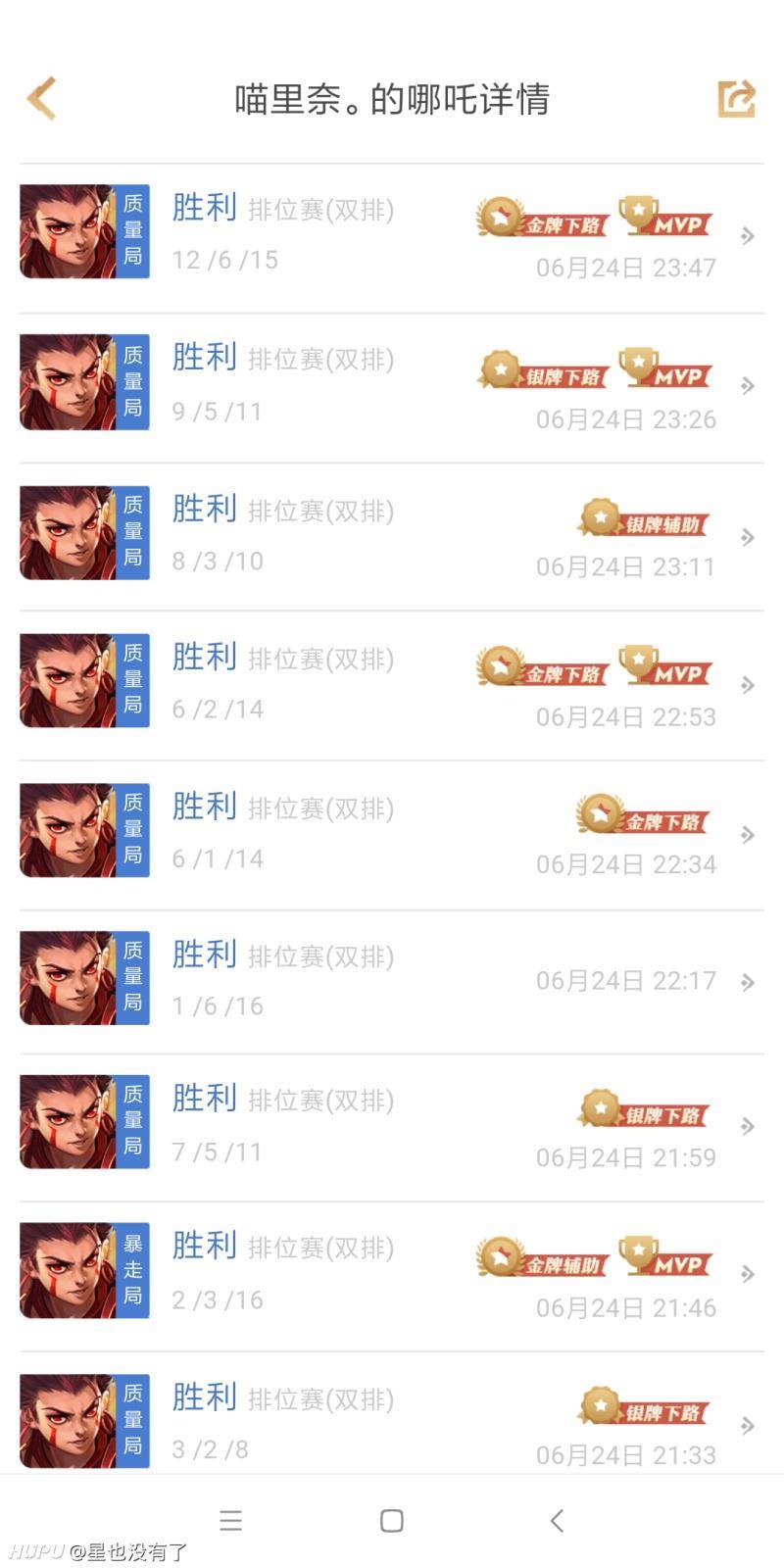Open the 9/5/11 match from 23:26
This screenshot has height=1568, width=784.
click(392, 383)
